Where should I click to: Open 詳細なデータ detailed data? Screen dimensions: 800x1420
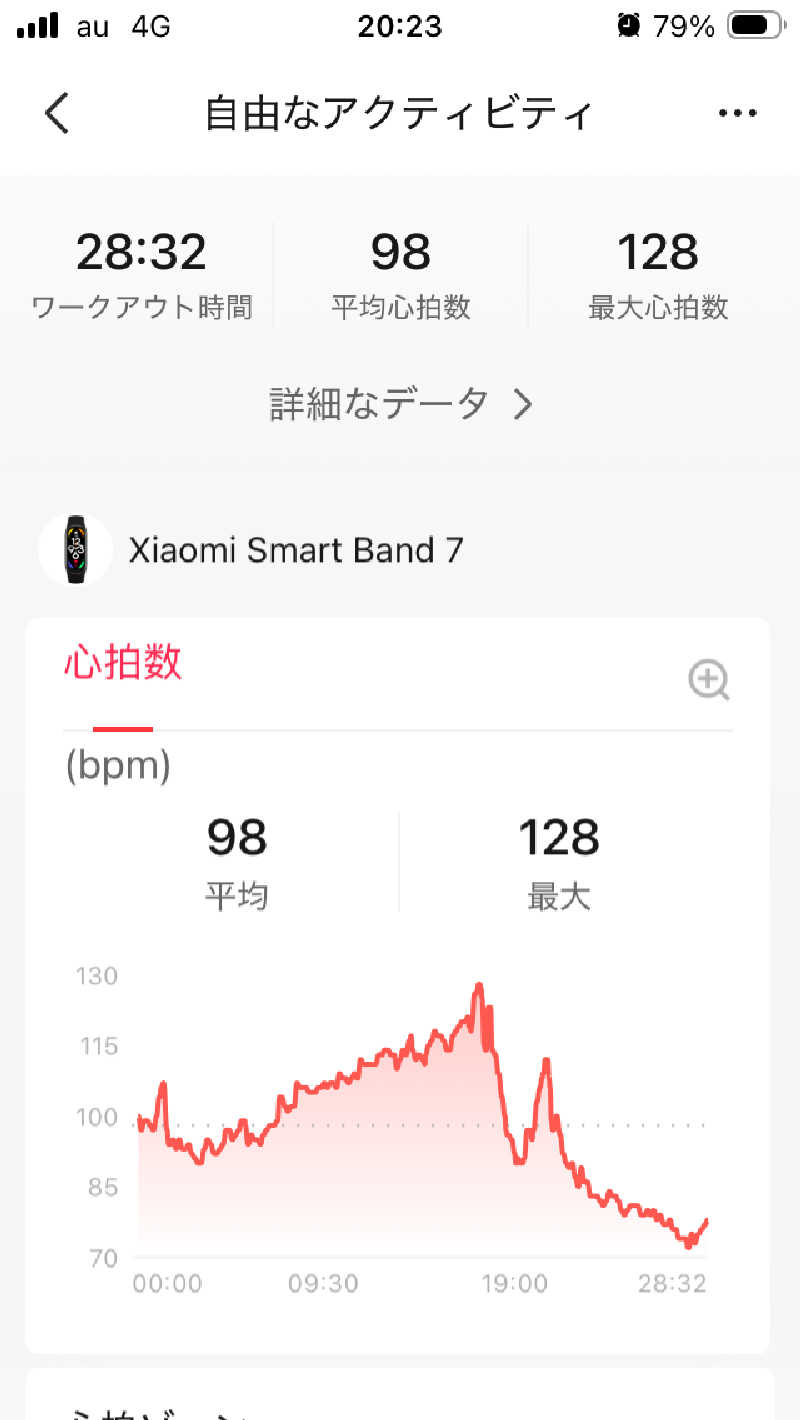point(400,404)
